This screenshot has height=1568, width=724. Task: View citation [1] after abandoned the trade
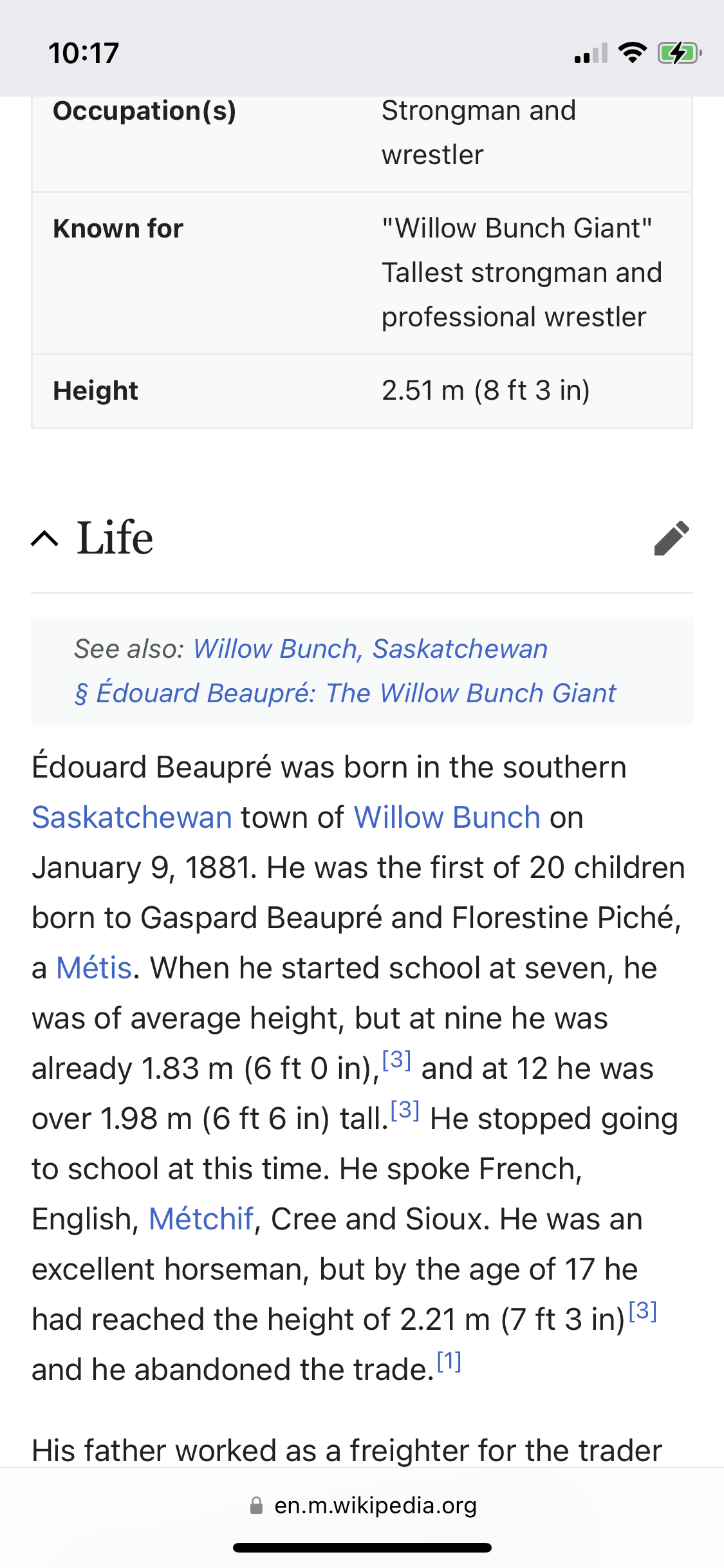(x=449, y=1362)
